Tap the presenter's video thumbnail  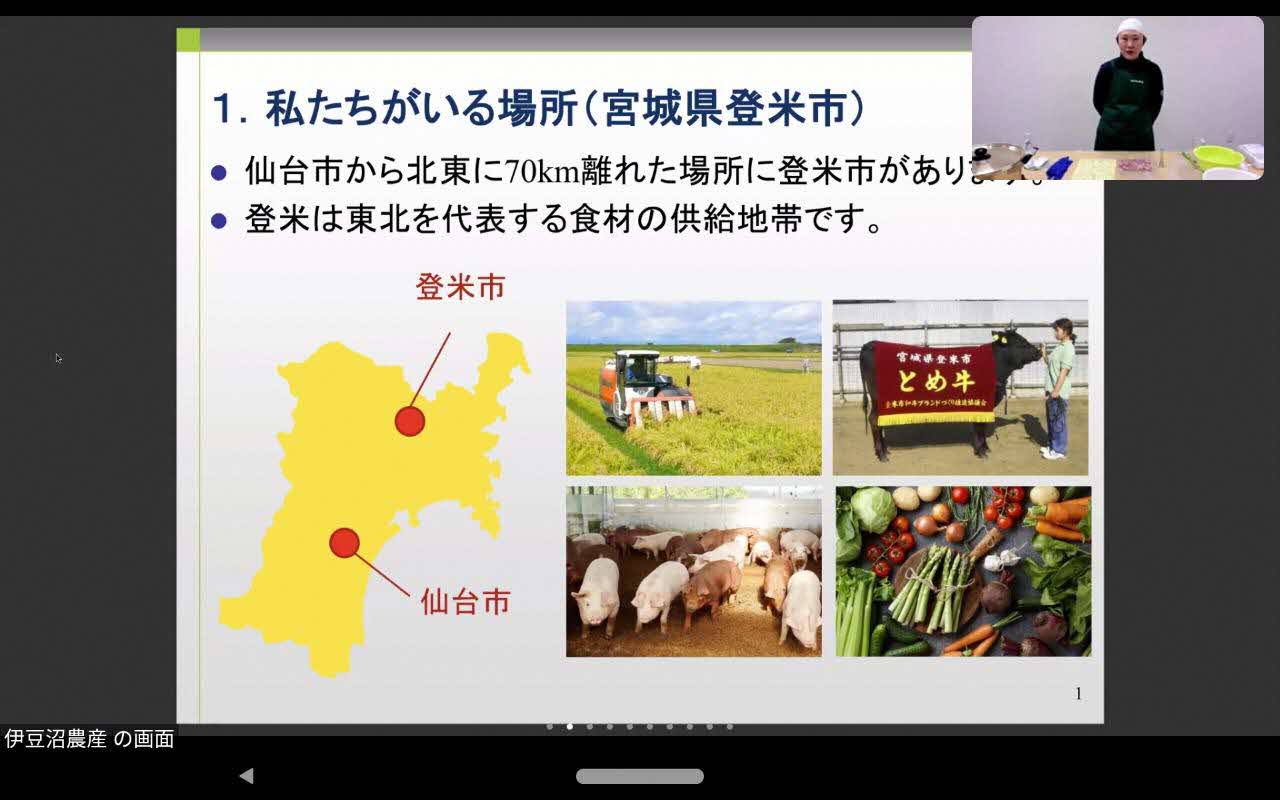click(x=1117, y=98)
